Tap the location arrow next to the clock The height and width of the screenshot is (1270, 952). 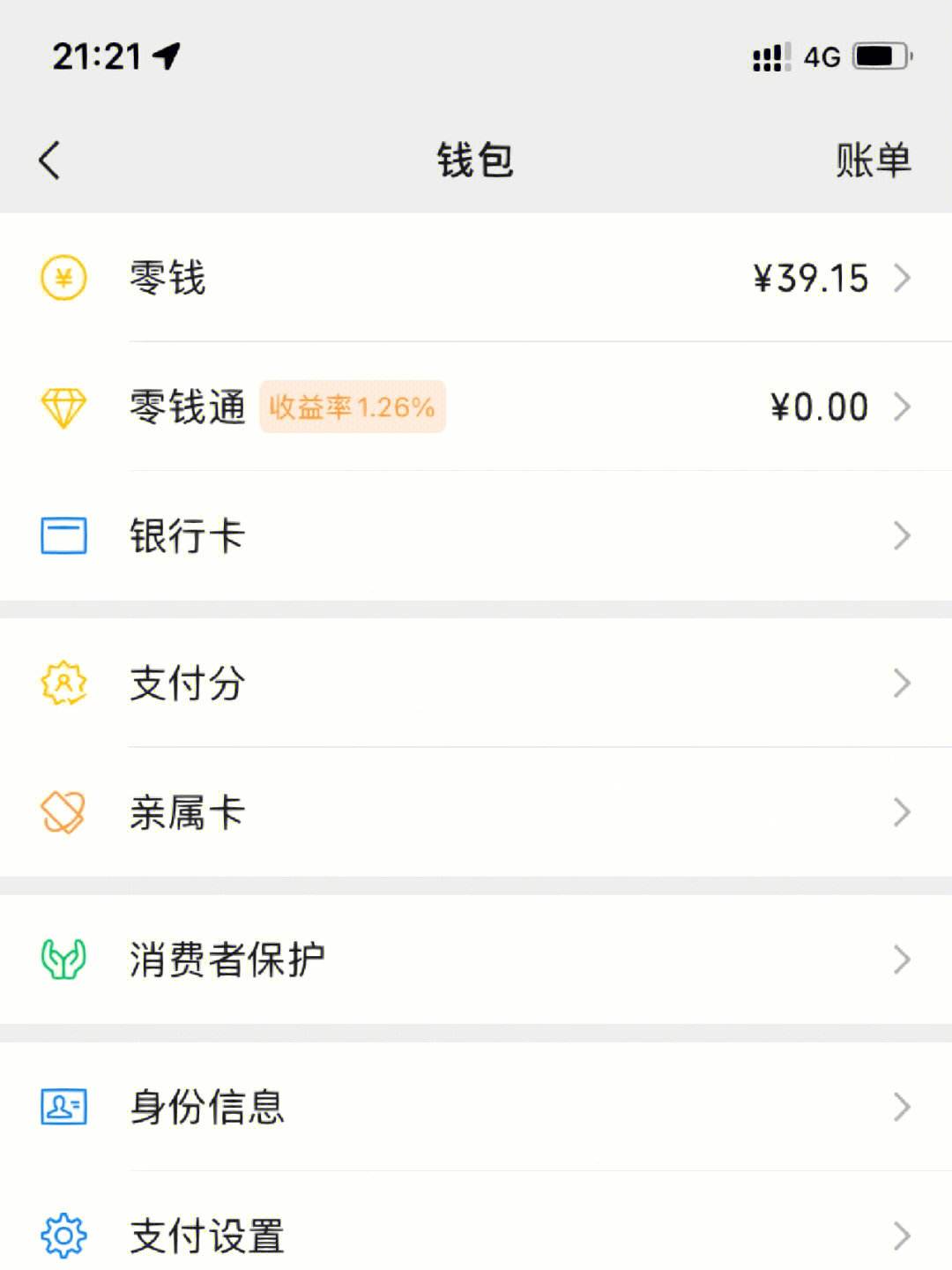[x=160, y=55]
